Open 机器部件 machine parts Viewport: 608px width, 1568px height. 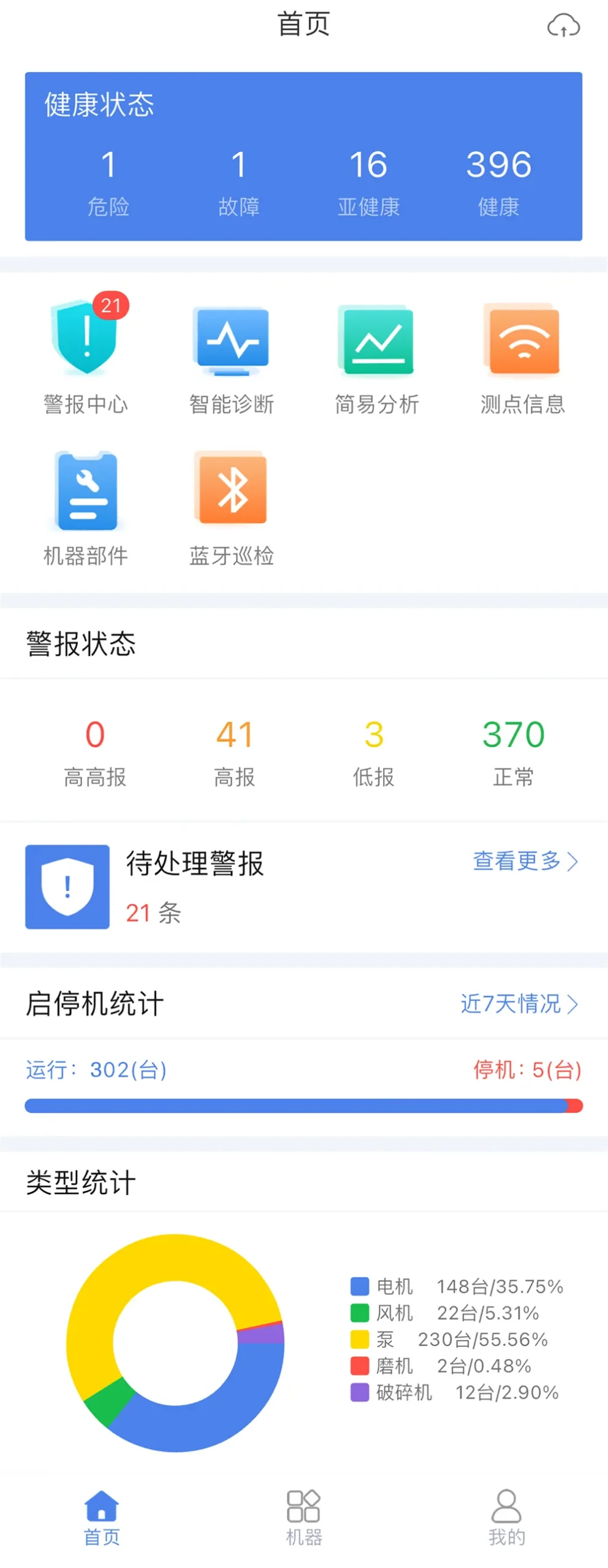click(86, 507)
